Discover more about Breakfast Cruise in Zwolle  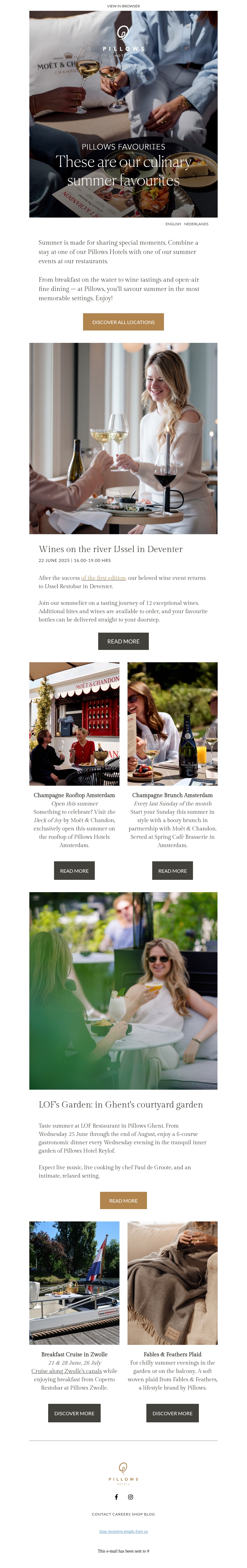pyautogui.click(x=74, y=1413)
